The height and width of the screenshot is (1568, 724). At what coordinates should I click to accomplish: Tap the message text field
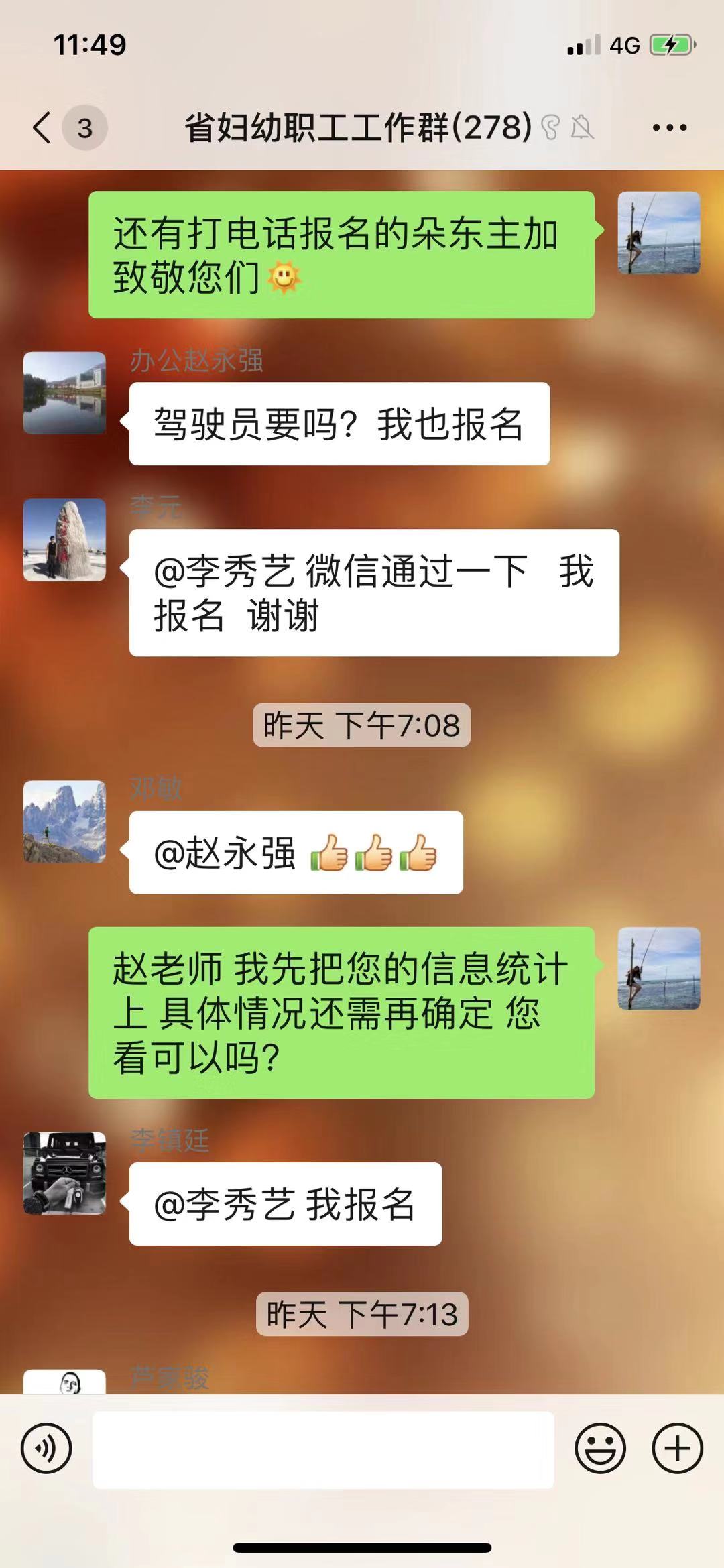(x=323, y=1449)
